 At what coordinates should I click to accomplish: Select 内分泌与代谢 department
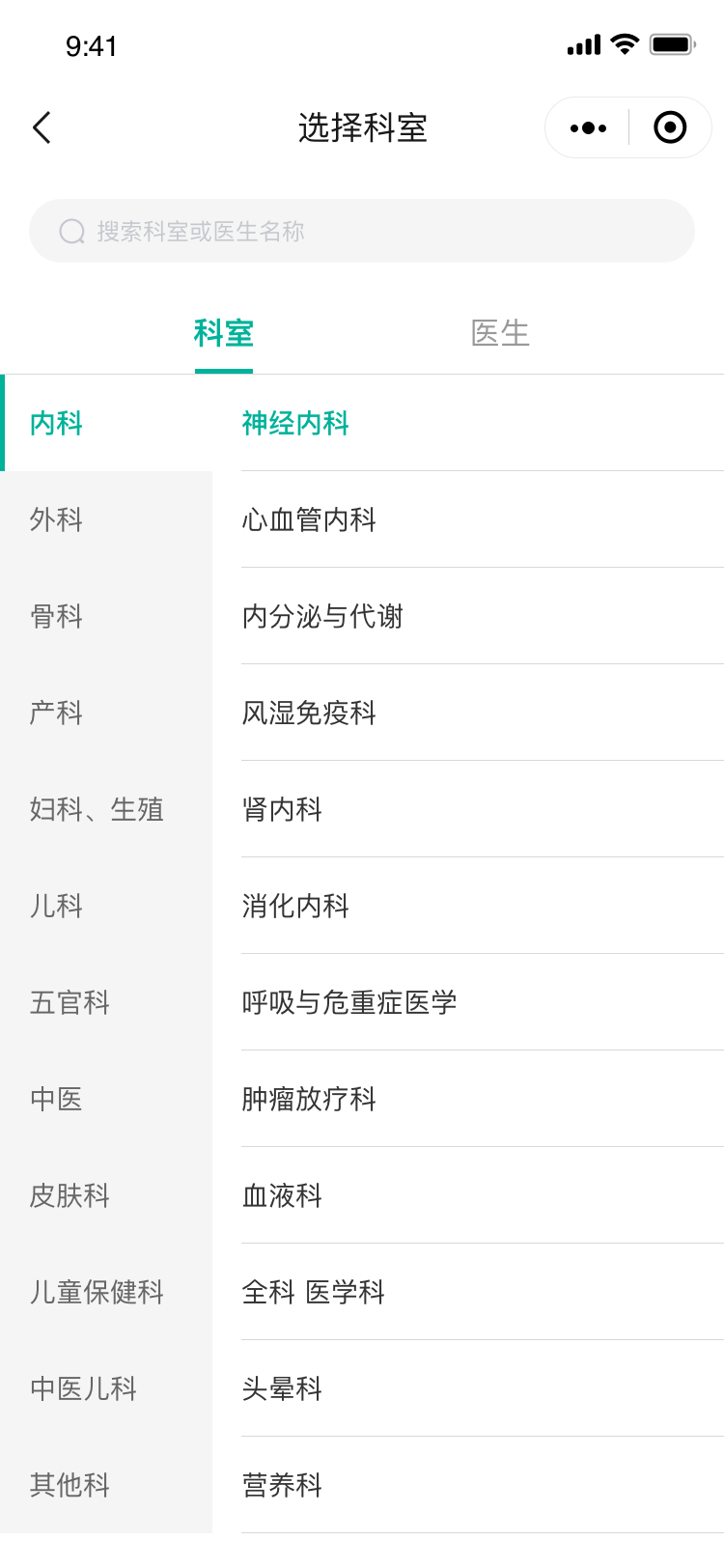[x=322, y=616]
